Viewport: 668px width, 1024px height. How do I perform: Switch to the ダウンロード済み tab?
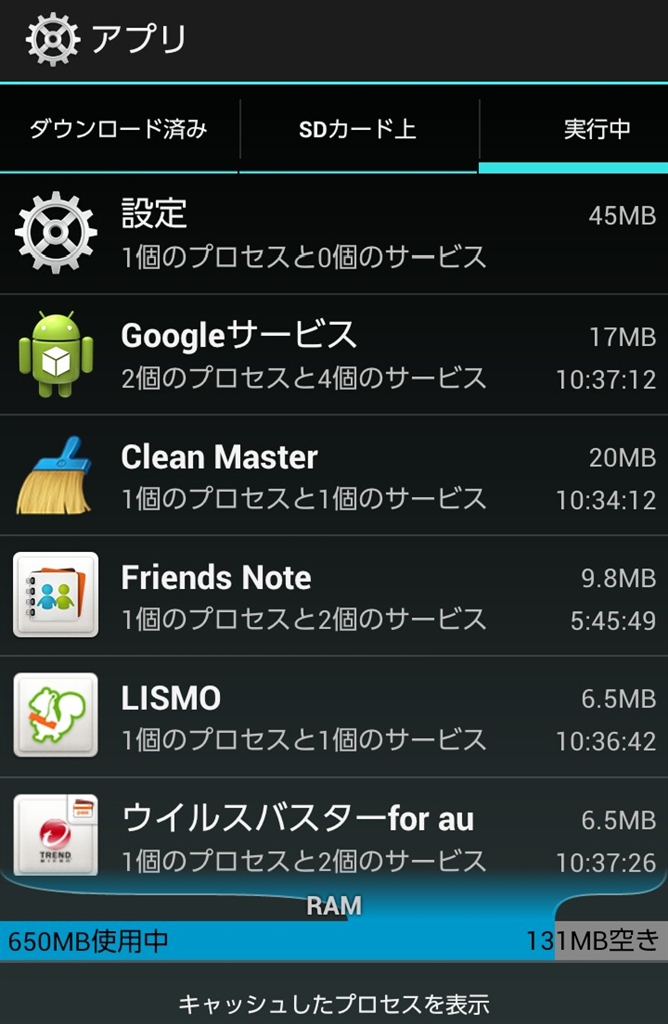(118, 129)
